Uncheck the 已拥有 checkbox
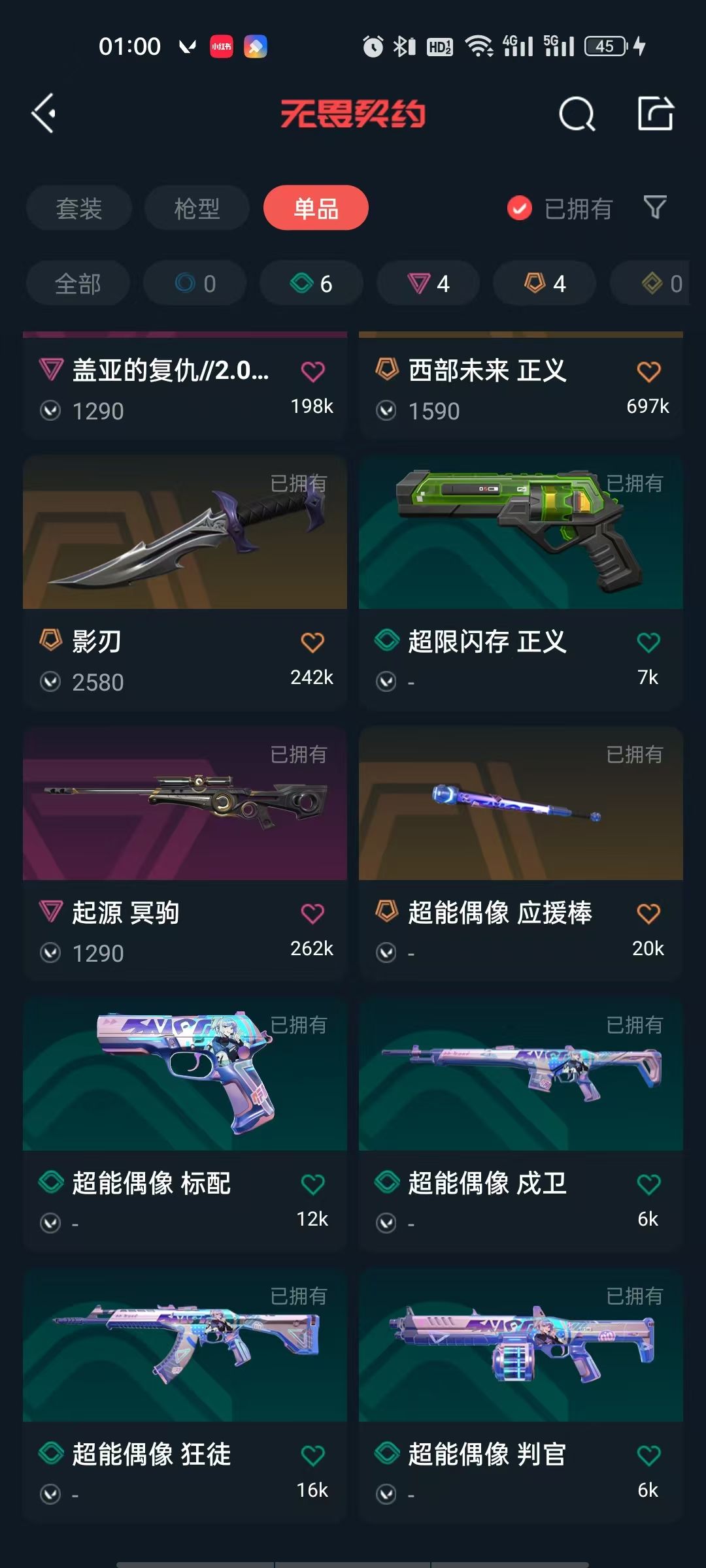 tap(520, 208)
